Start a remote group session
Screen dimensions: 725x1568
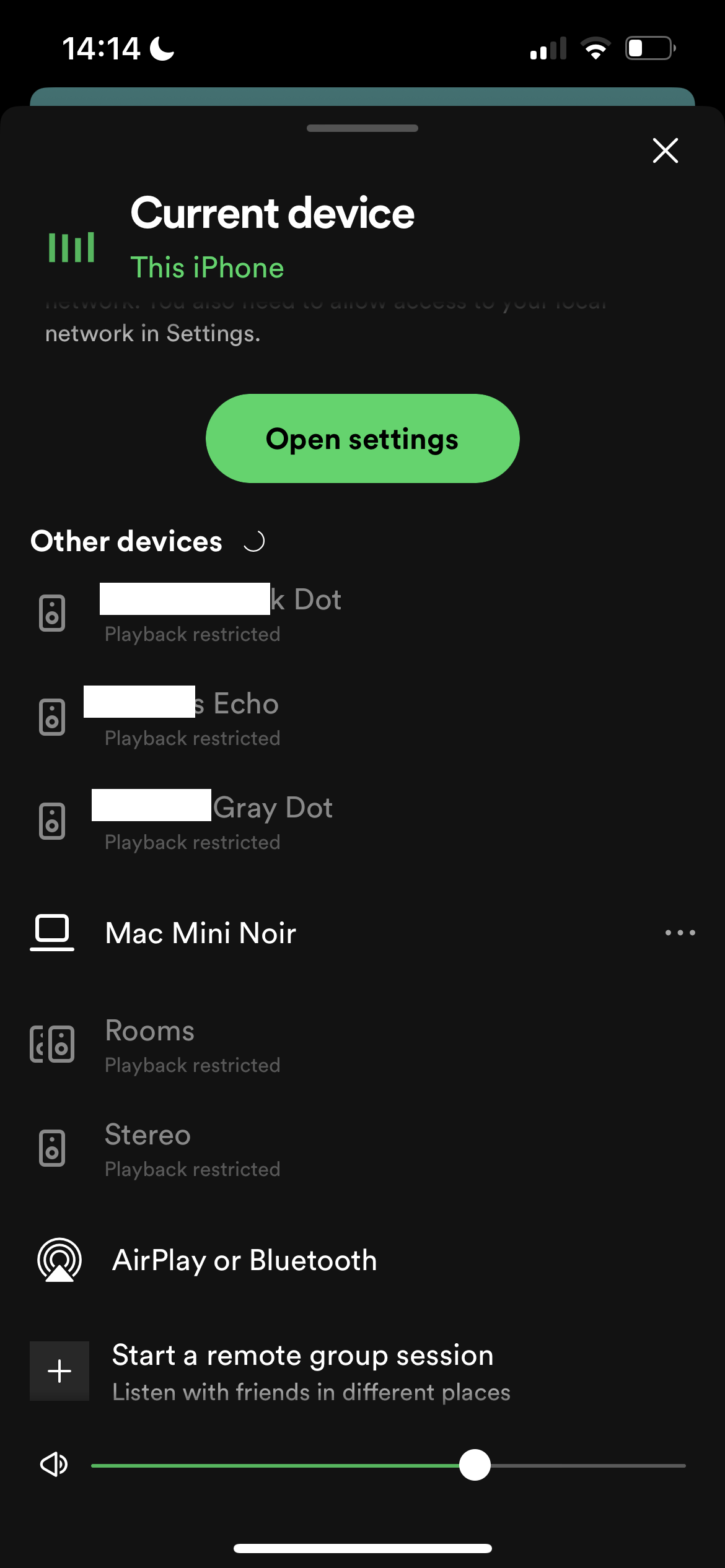coord(362,1372)
